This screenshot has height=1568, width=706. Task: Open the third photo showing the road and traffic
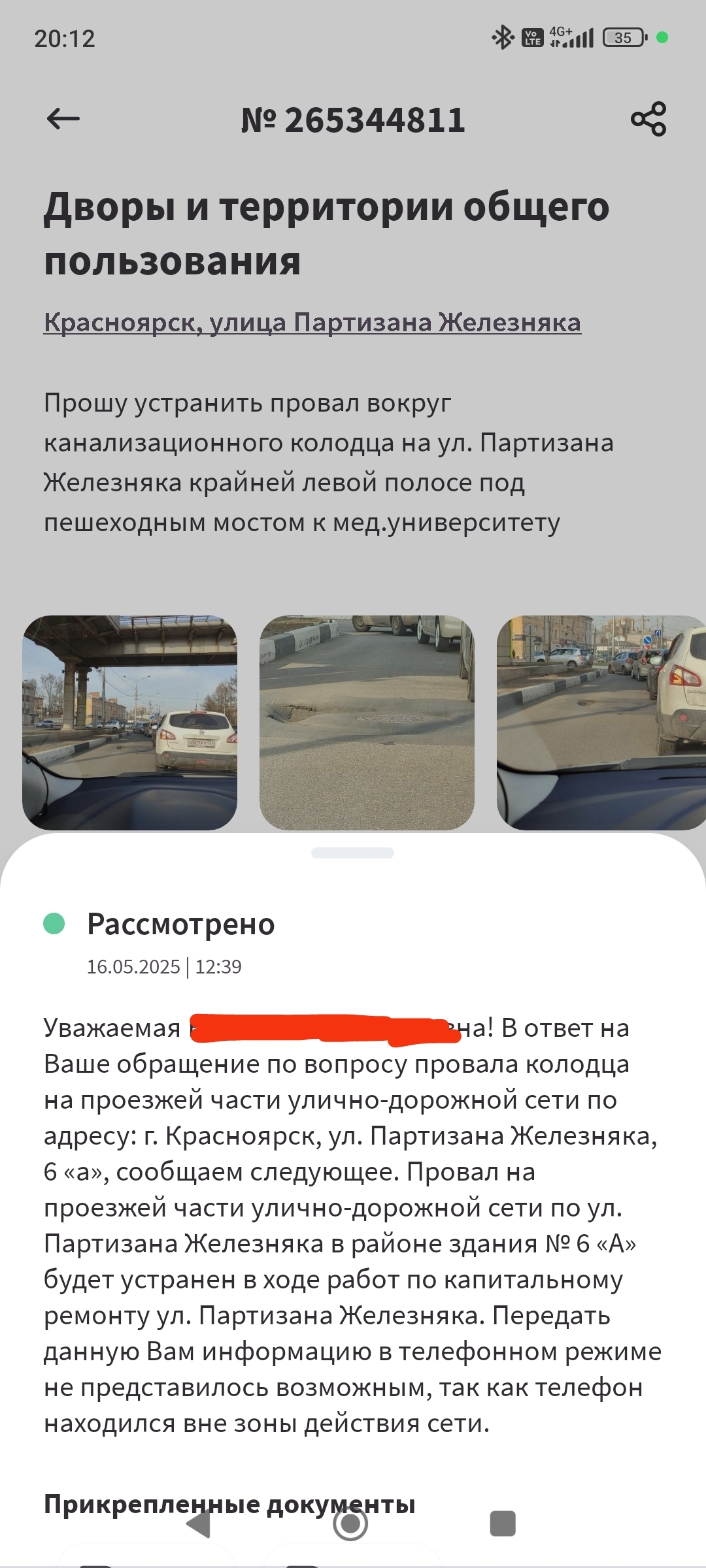[601, 723]
